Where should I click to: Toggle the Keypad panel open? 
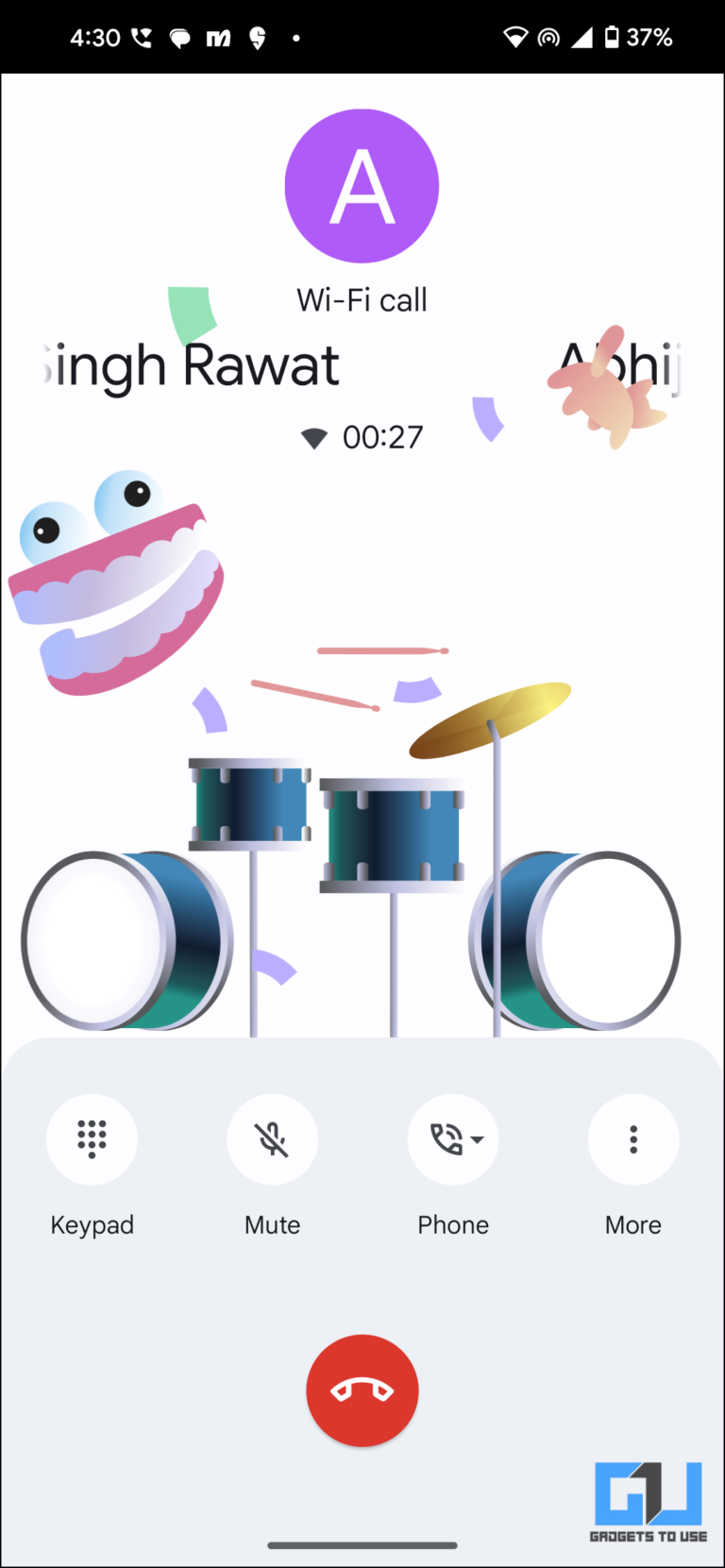click(x=92, y=1139)
